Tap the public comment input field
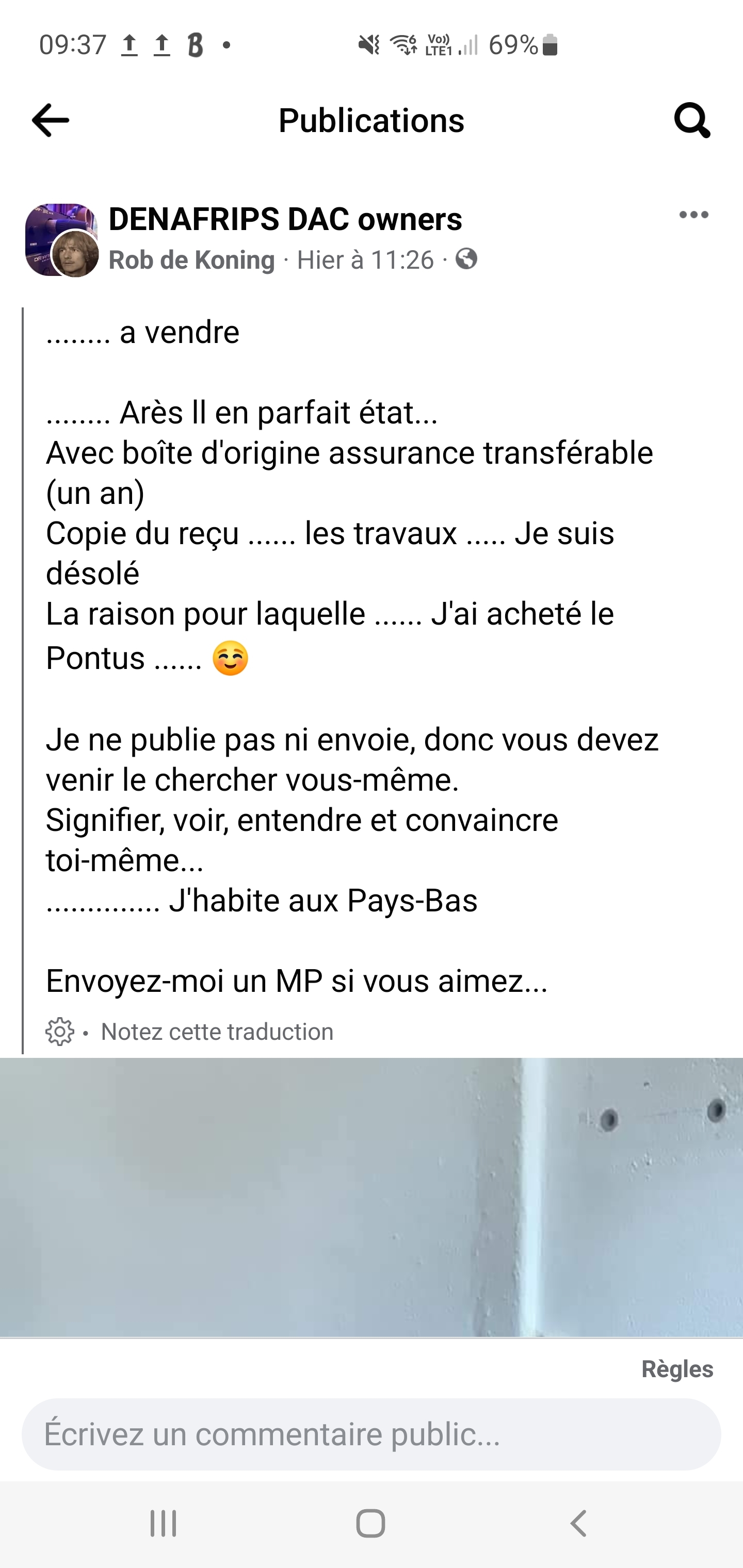The image size is (743, 1568). (x=372, y=1434)
